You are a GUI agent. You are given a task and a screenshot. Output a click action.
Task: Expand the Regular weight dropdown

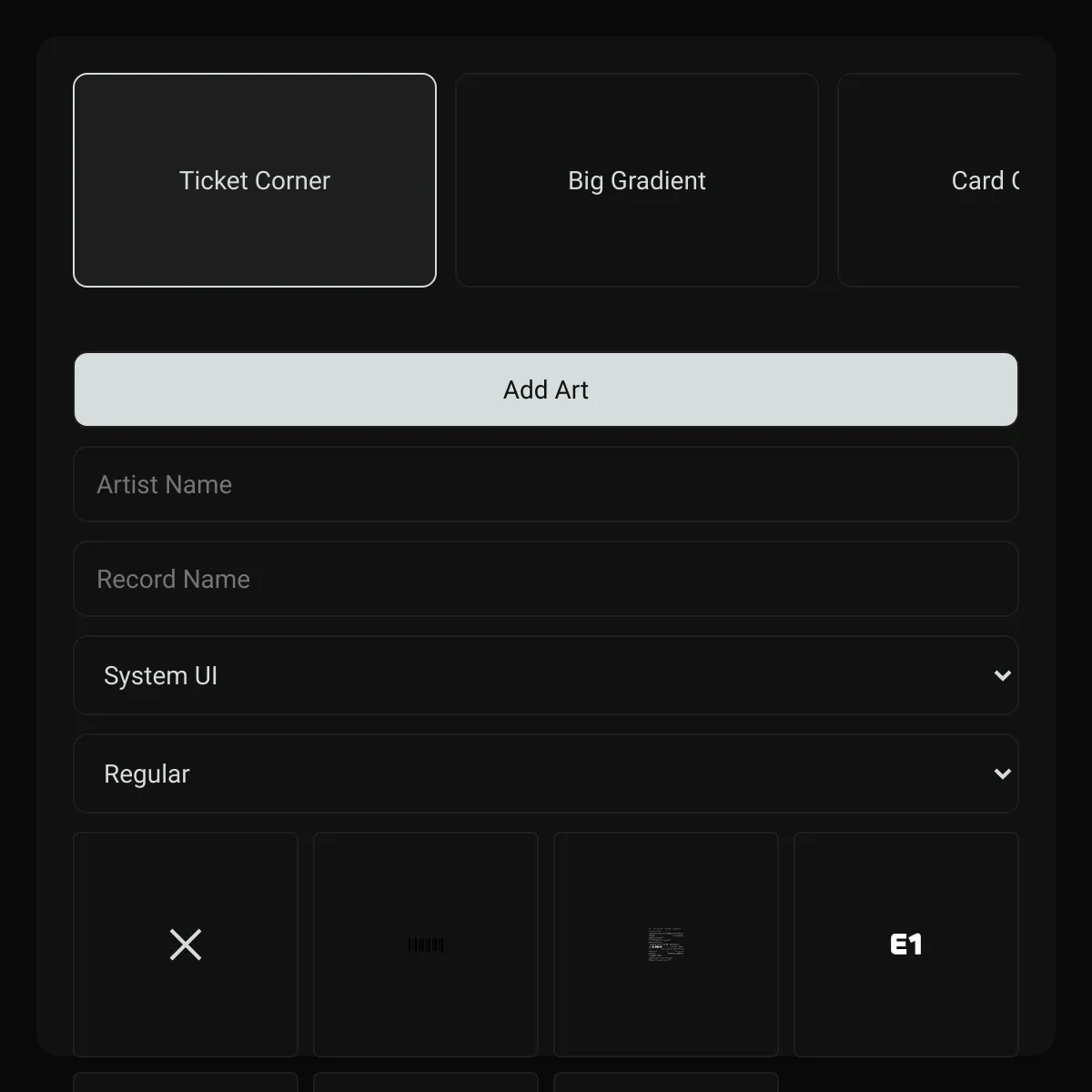(x=546, y=773)
